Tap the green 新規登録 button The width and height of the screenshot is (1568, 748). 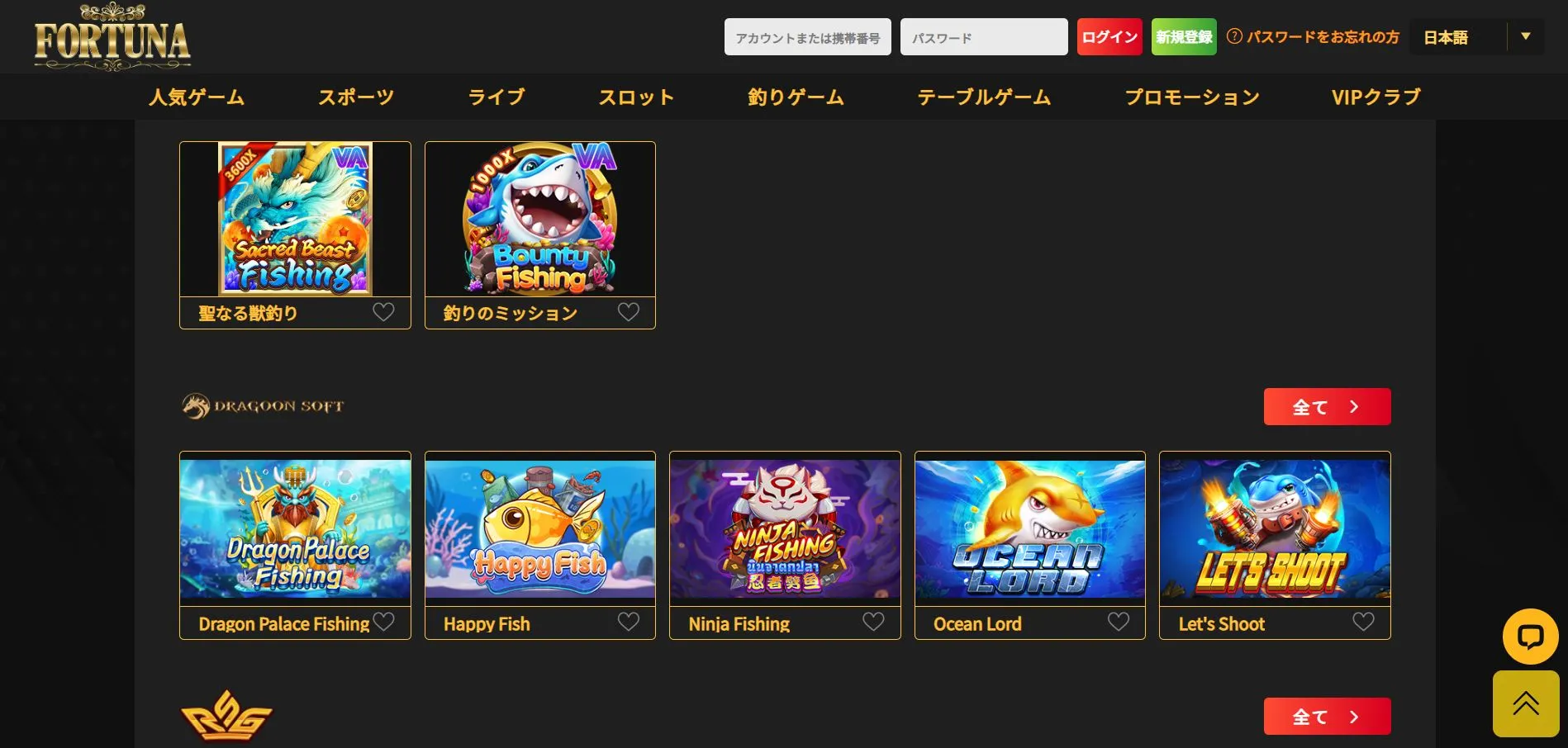(x=1183, y=37)
